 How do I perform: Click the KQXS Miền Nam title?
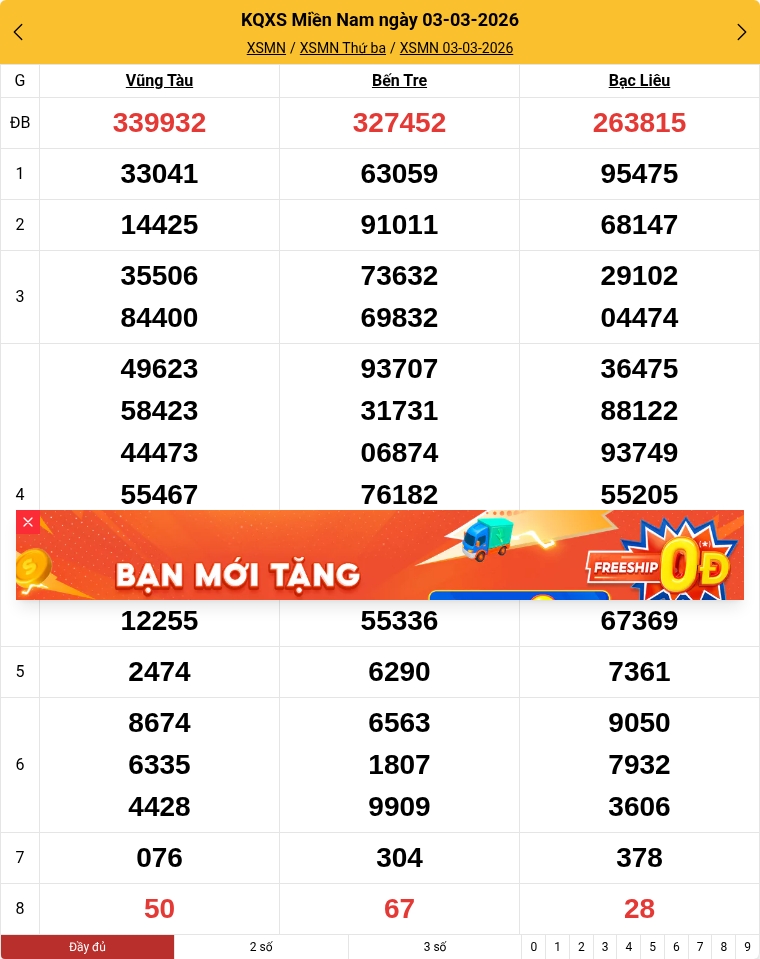pyautogui.click(x=380, y=20)
